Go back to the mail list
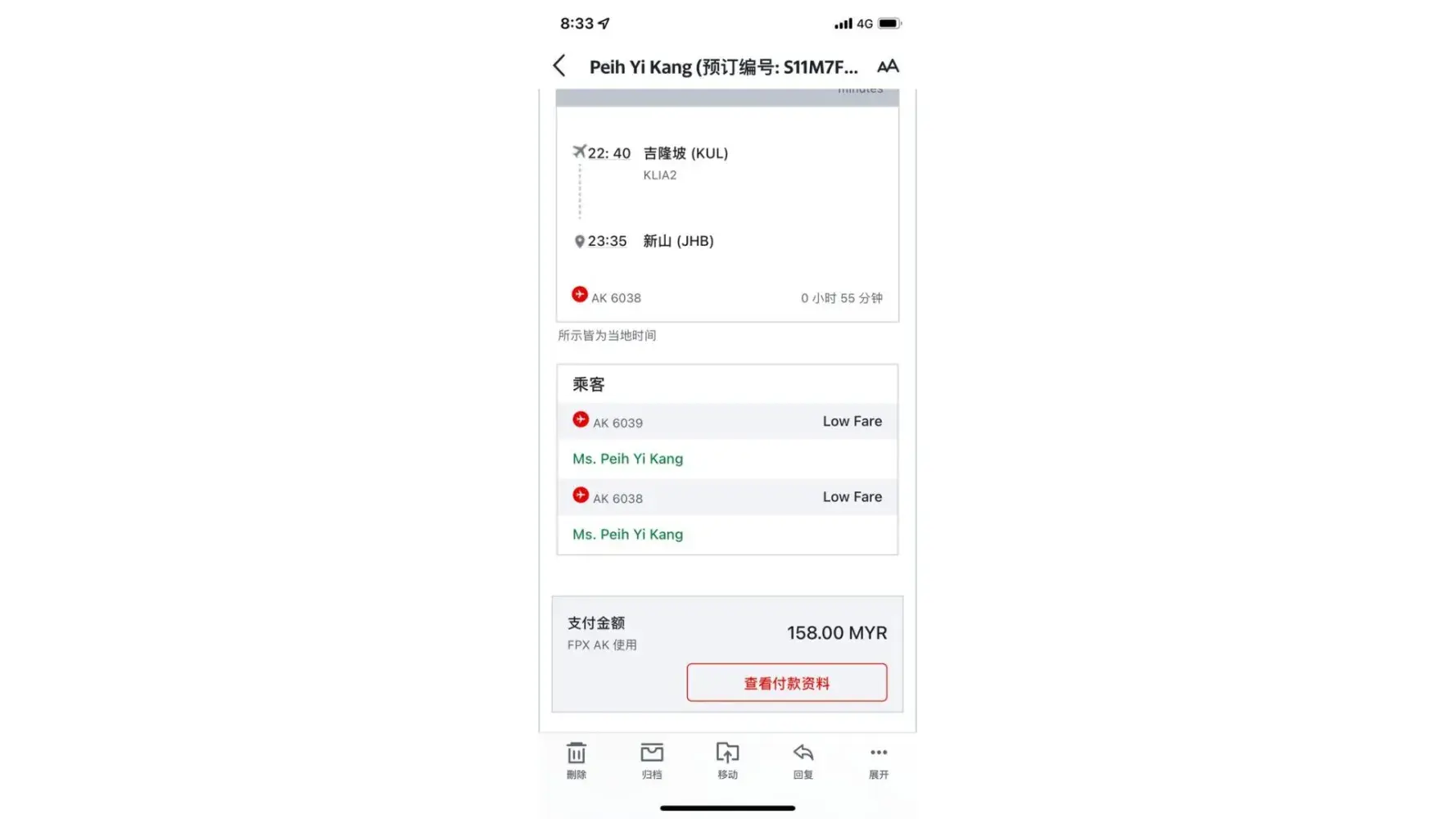1456x819 pixels. coord(559,66)
